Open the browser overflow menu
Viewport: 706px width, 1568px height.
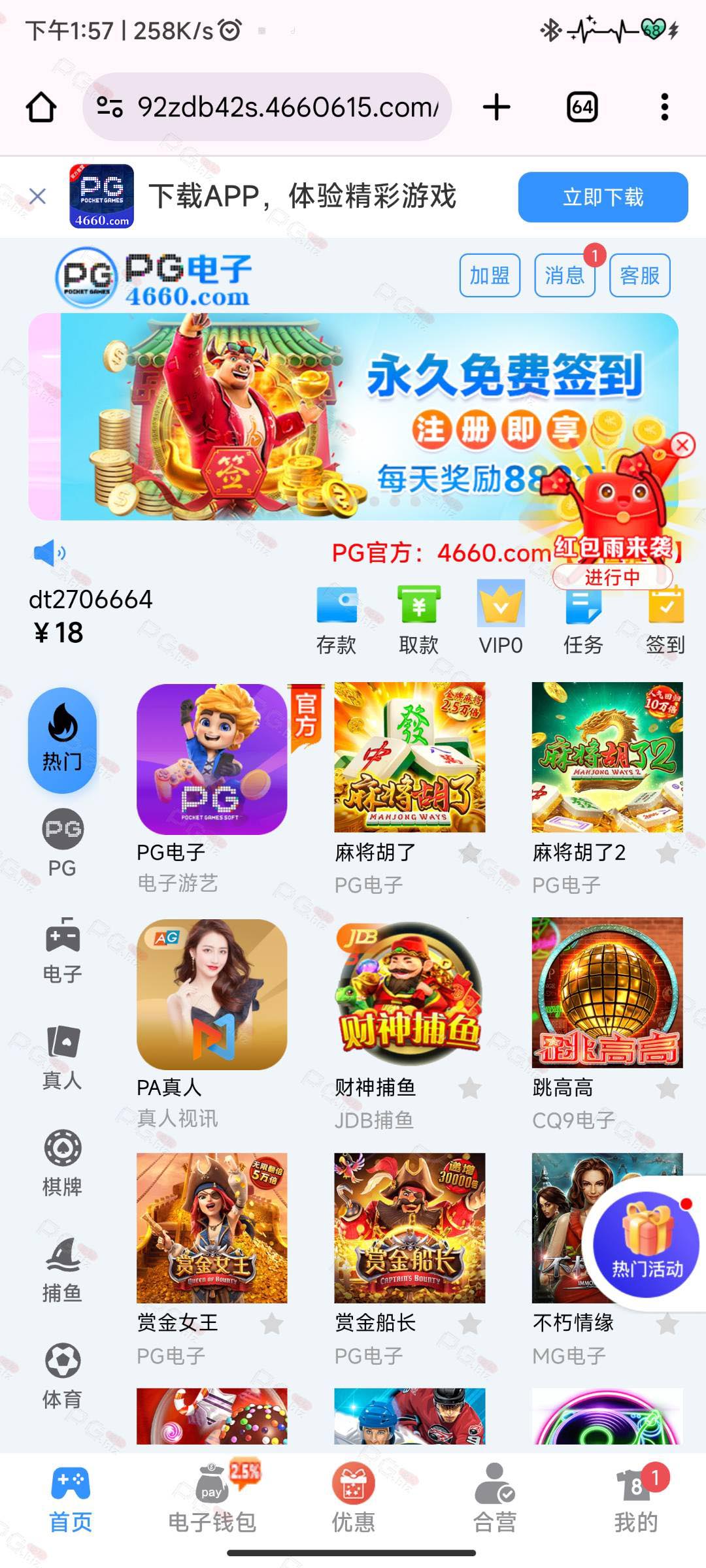click(664, 107)
